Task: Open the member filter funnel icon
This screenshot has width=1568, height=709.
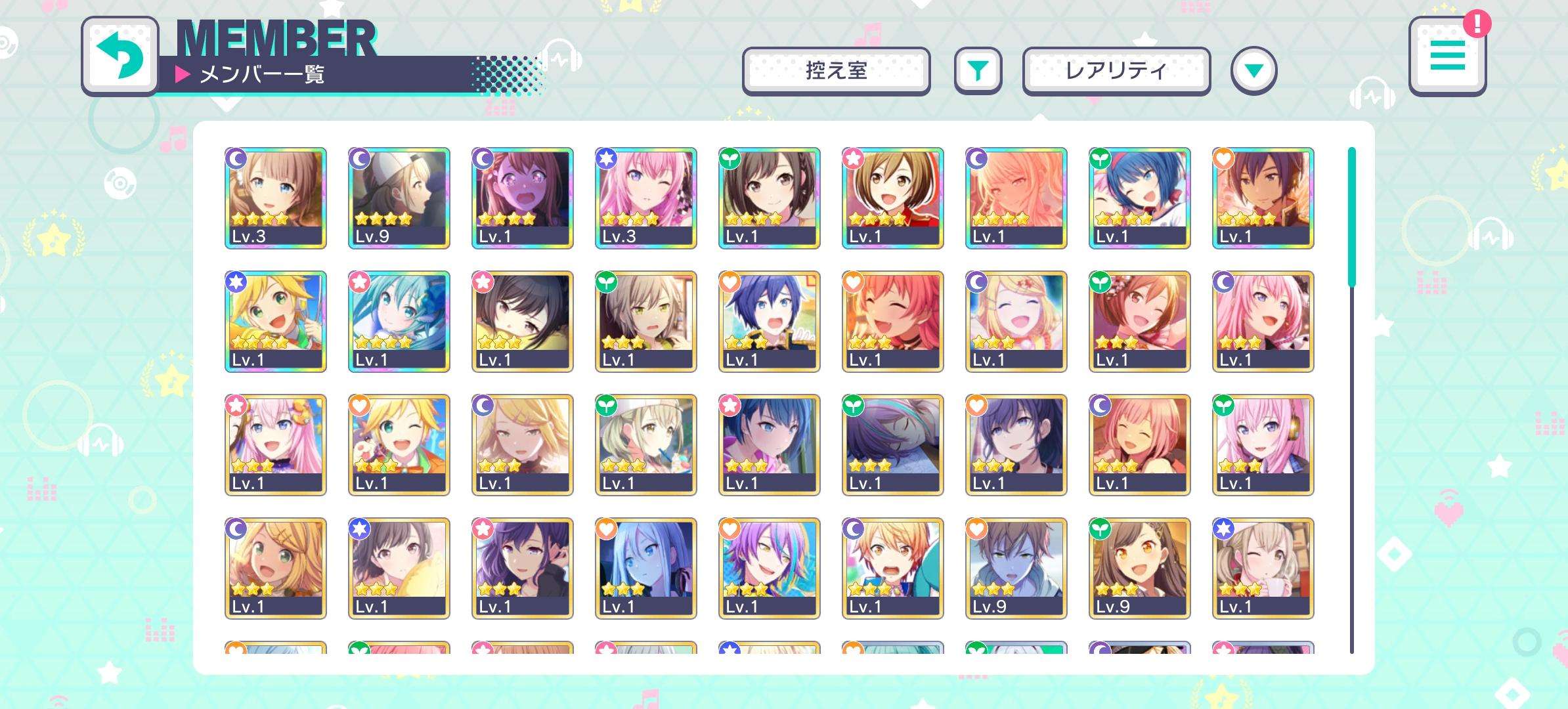Action: (x=978, y=70)
